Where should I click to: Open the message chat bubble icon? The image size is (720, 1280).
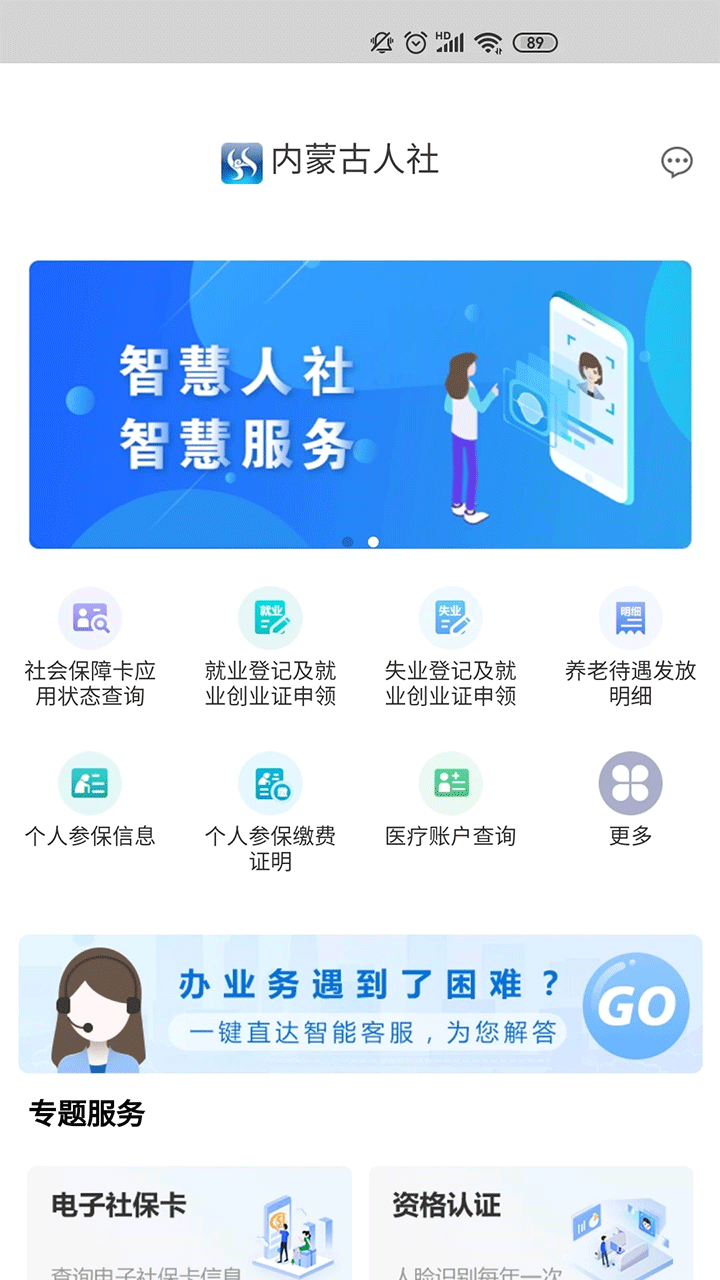(677, 162)
